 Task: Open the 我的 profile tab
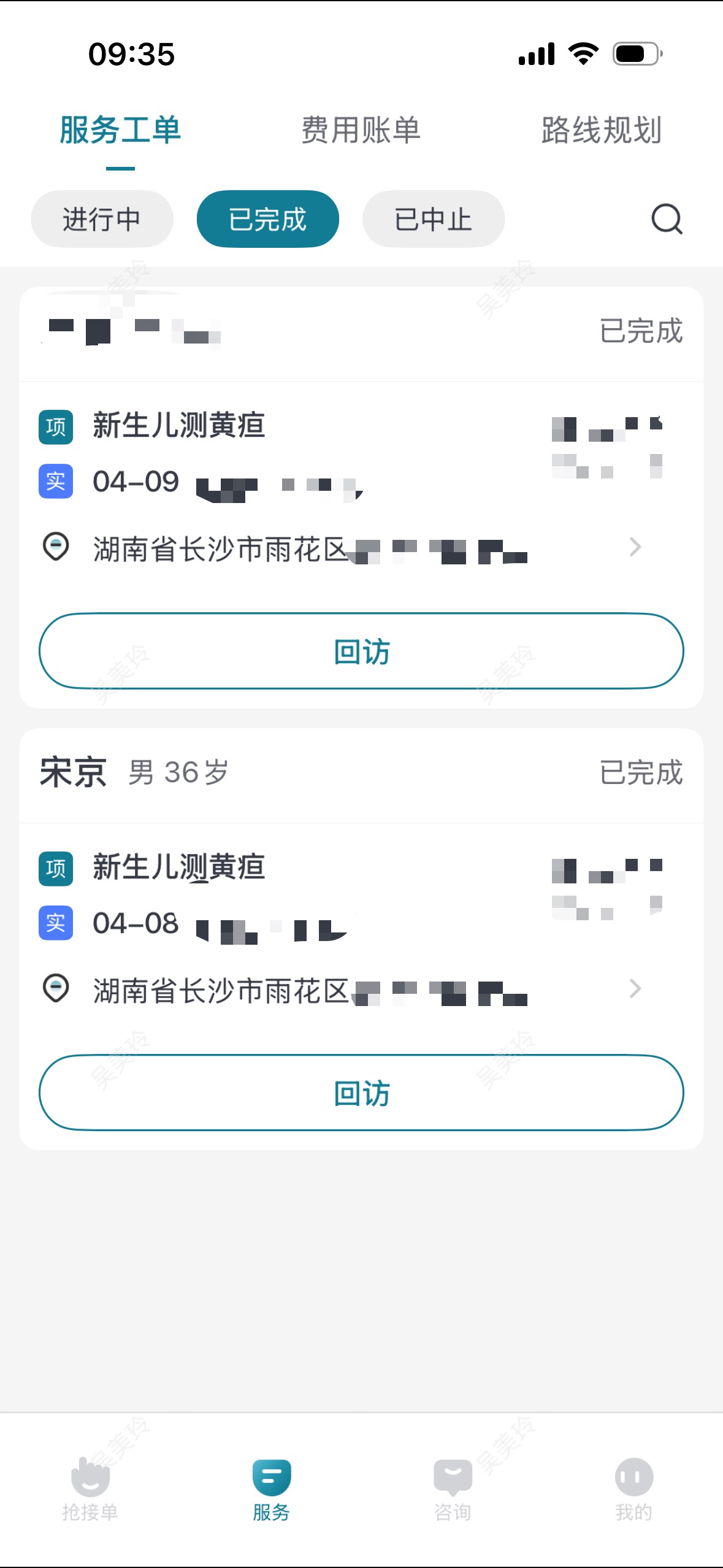[x=633, y=1488]
